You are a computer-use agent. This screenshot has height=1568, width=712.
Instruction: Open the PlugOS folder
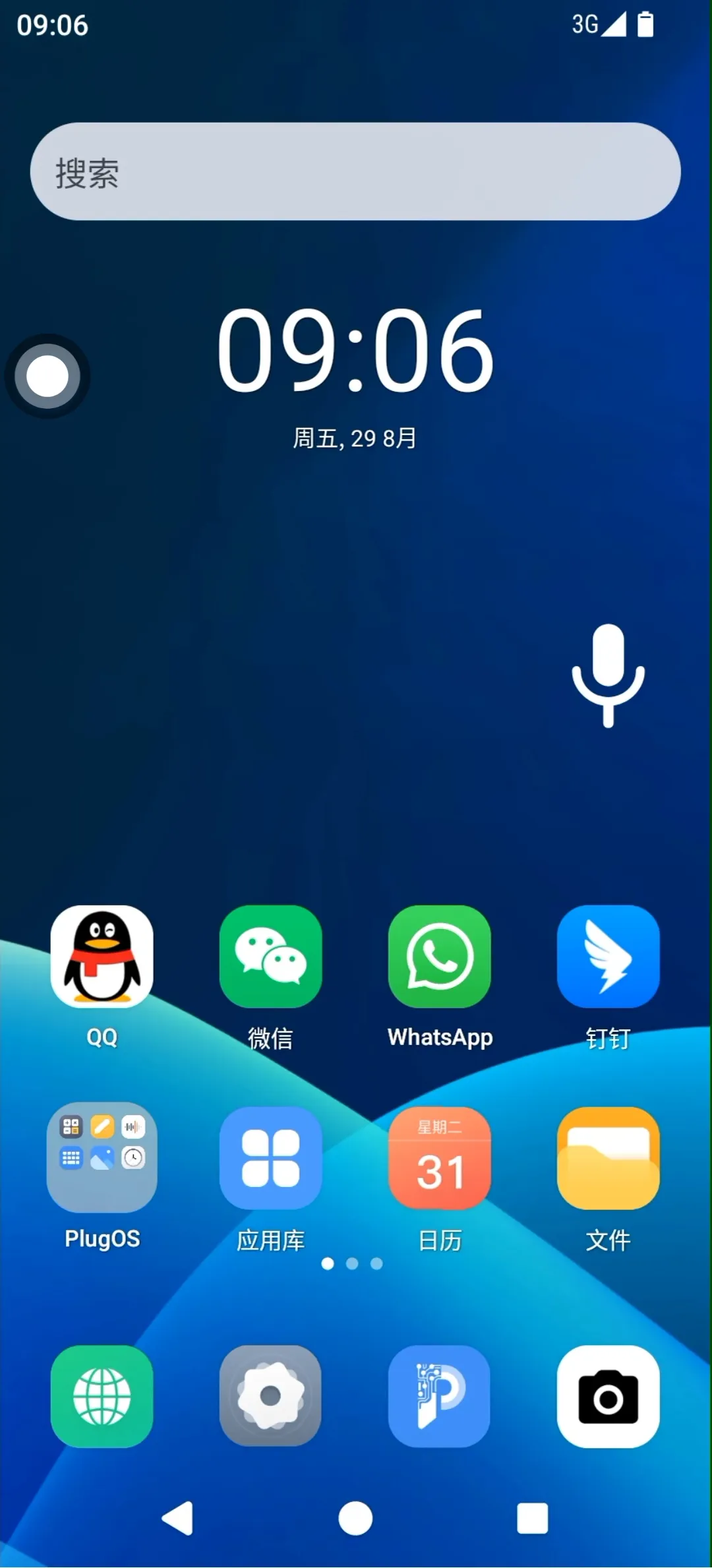click(x=102, y=1157)
